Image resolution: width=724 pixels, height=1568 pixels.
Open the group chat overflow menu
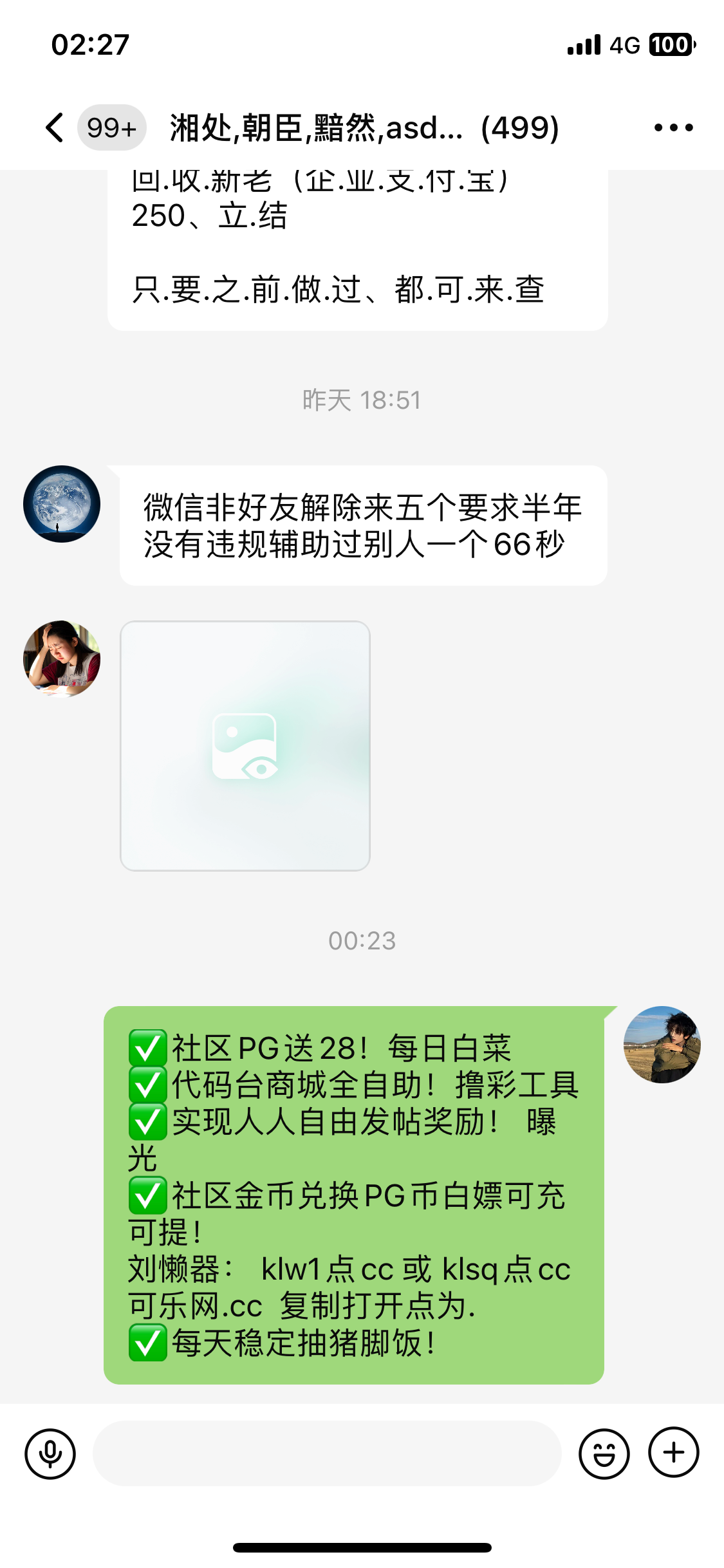tap(673, 127)
